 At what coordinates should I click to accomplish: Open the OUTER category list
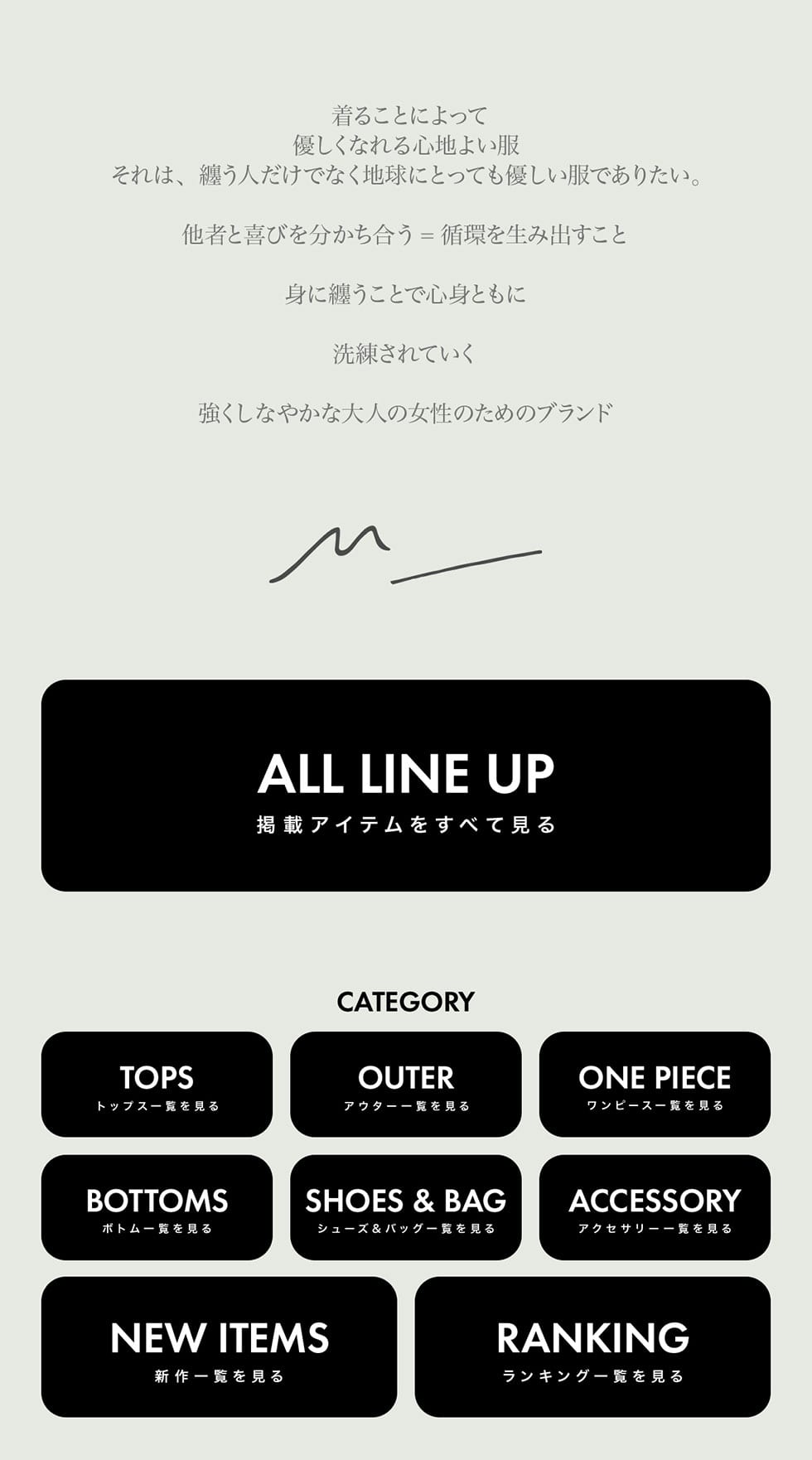tap(406, 1084)
